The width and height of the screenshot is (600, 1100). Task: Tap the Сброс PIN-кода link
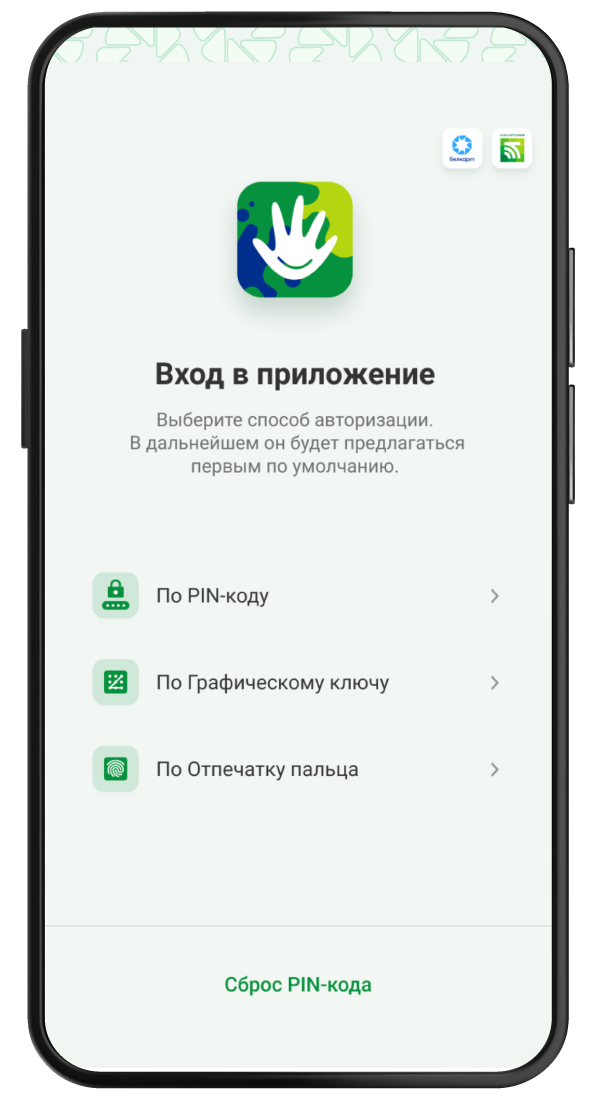pos(298,985)
